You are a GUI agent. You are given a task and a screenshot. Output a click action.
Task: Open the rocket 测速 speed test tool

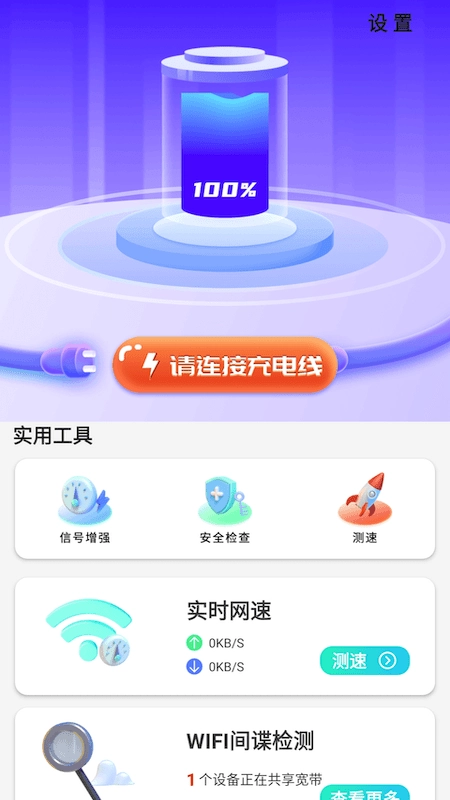tap(365, 508)
